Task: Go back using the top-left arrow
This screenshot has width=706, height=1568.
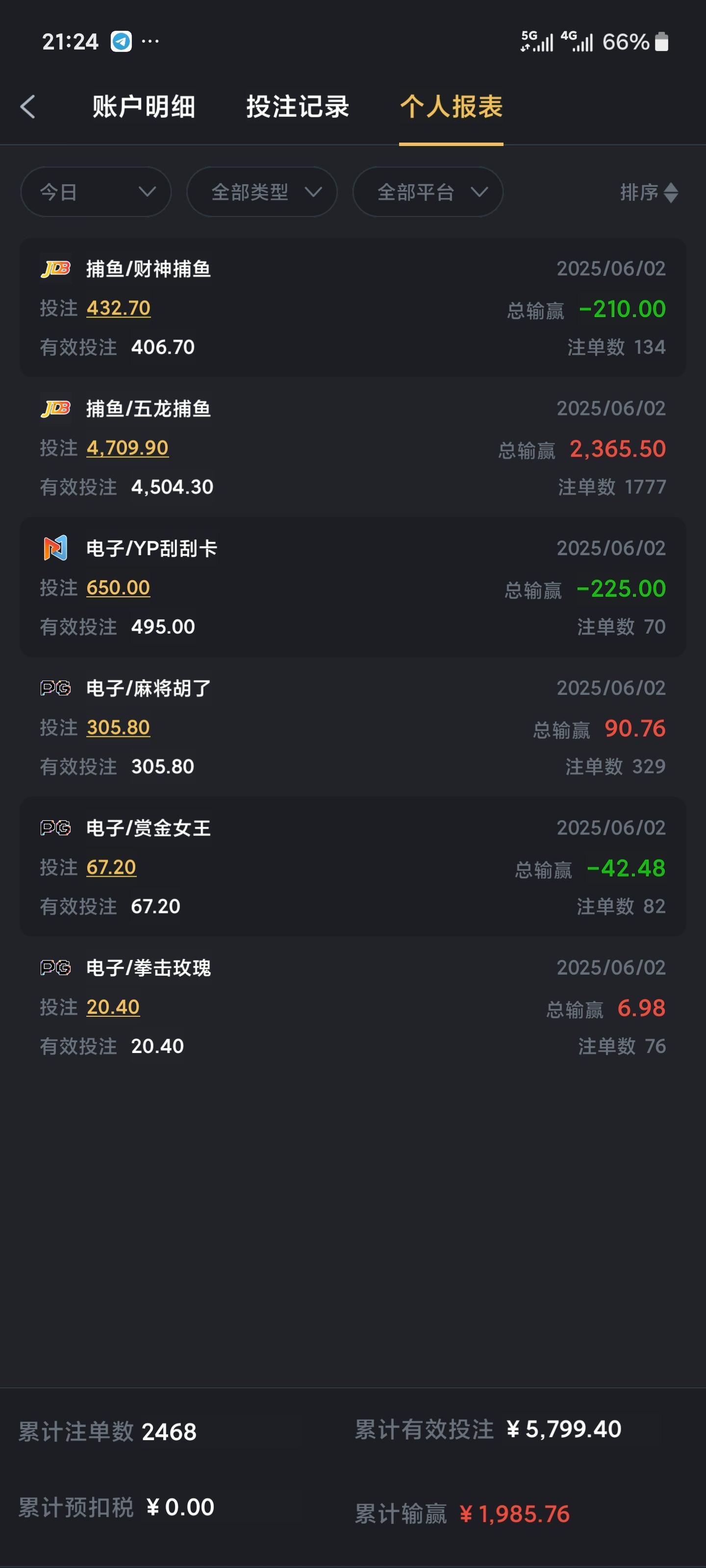Action: (x=28, y=107)
